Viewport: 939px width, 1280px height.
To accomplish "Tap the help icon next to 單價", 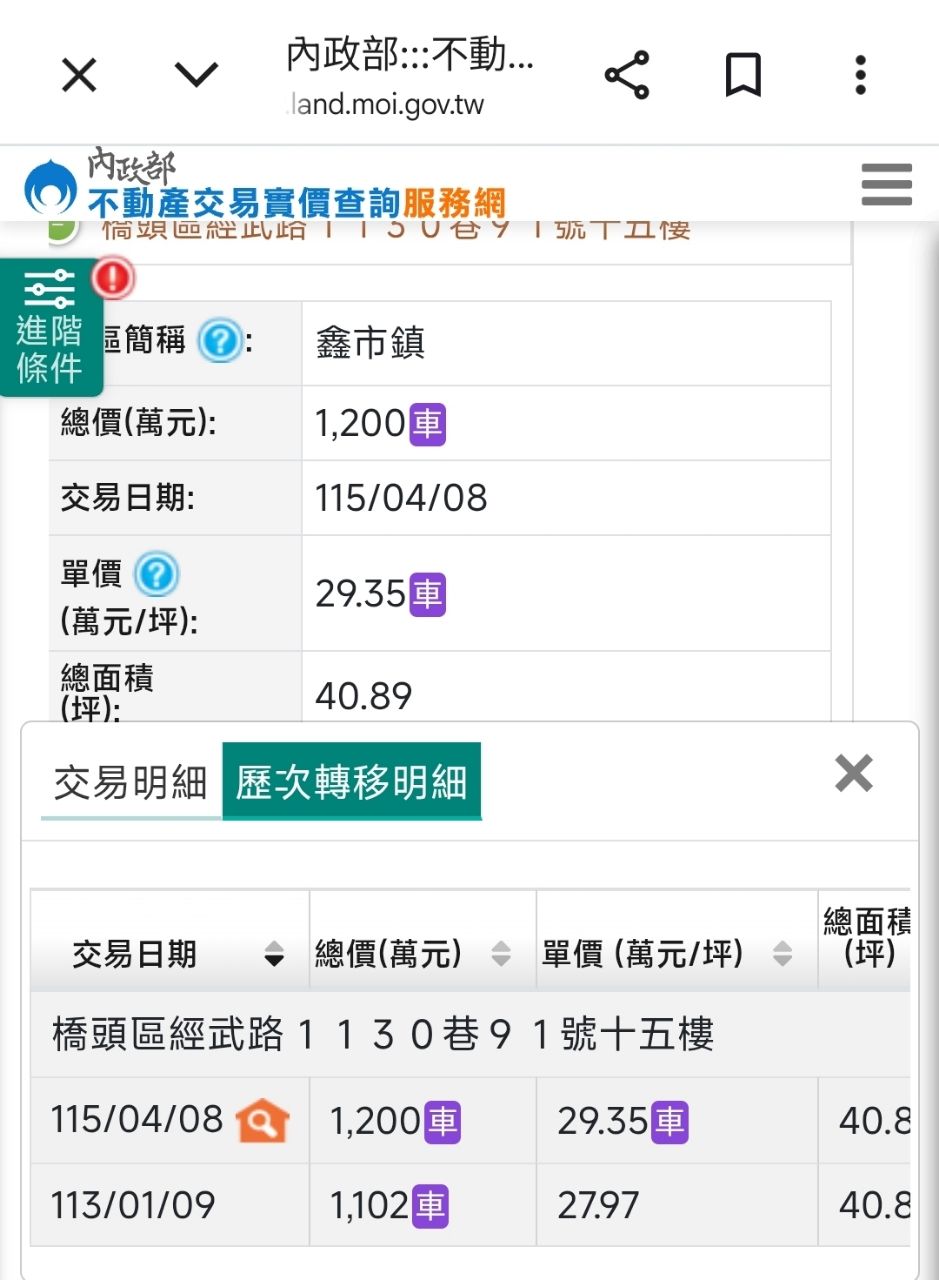I will pos(156,574).
